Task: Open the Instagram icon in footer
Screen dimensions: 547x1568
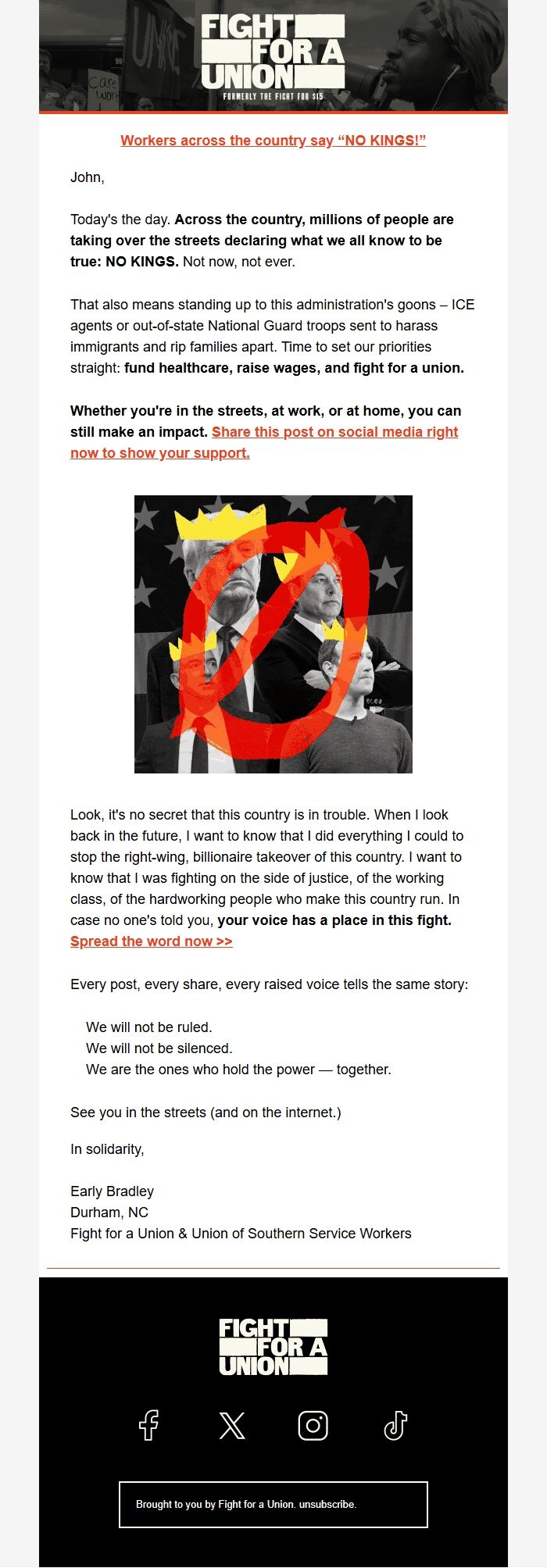Action: pyautogui.click(x=313, y=1426)
